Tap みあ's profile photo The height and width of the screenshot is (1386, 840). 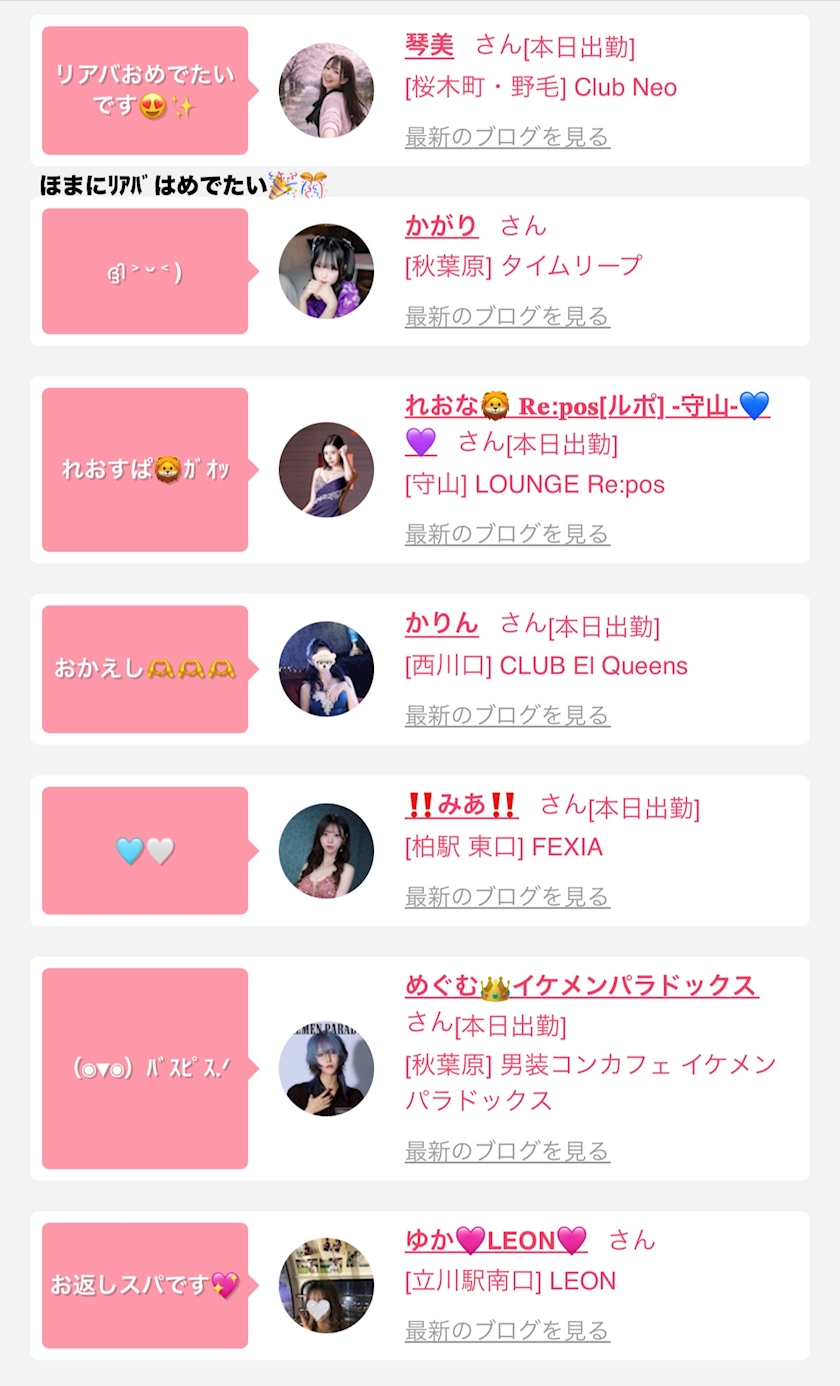326,850
